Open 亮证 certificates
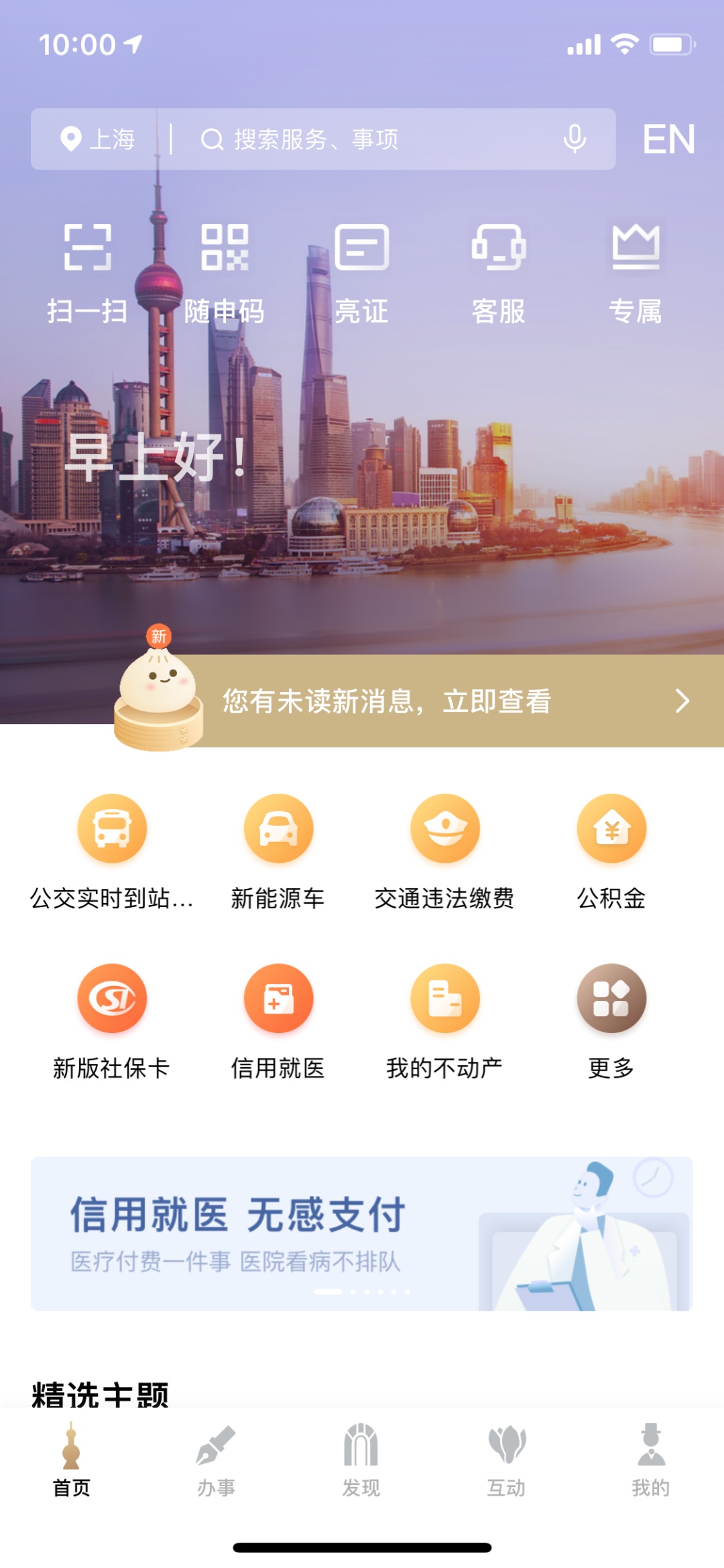 (362, 272)
